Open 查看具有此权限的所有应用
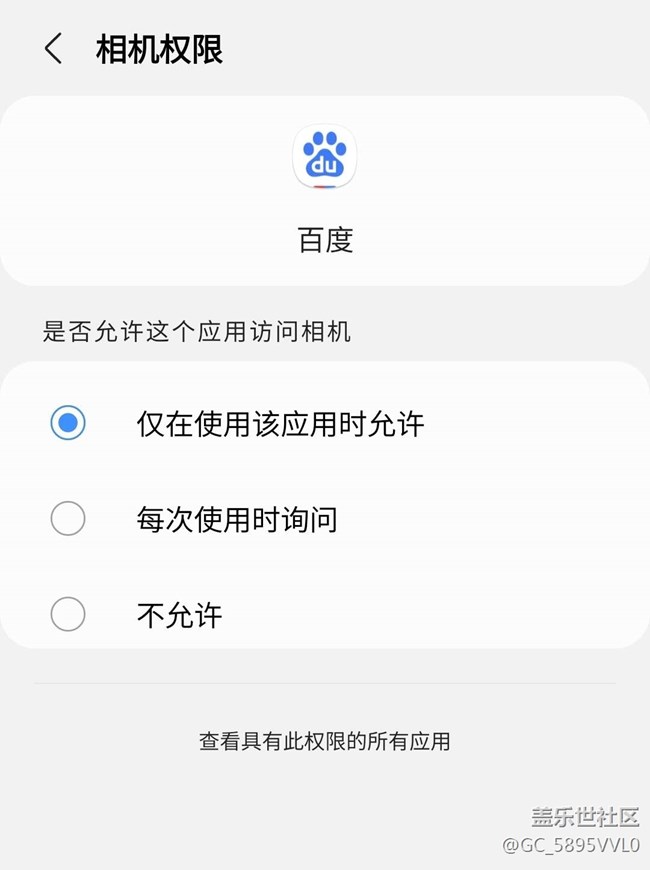The image size is (650, 870). coord(325,741)
